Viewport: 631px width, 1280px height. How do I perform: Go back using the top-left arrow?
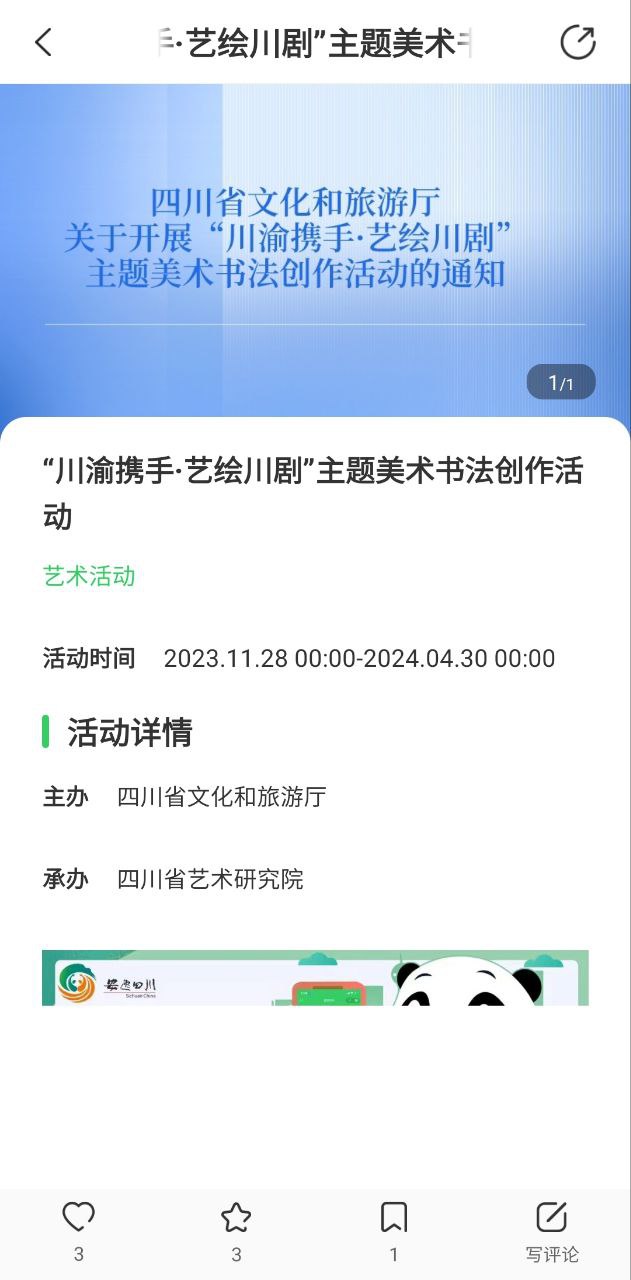click(x=43, y=42)
